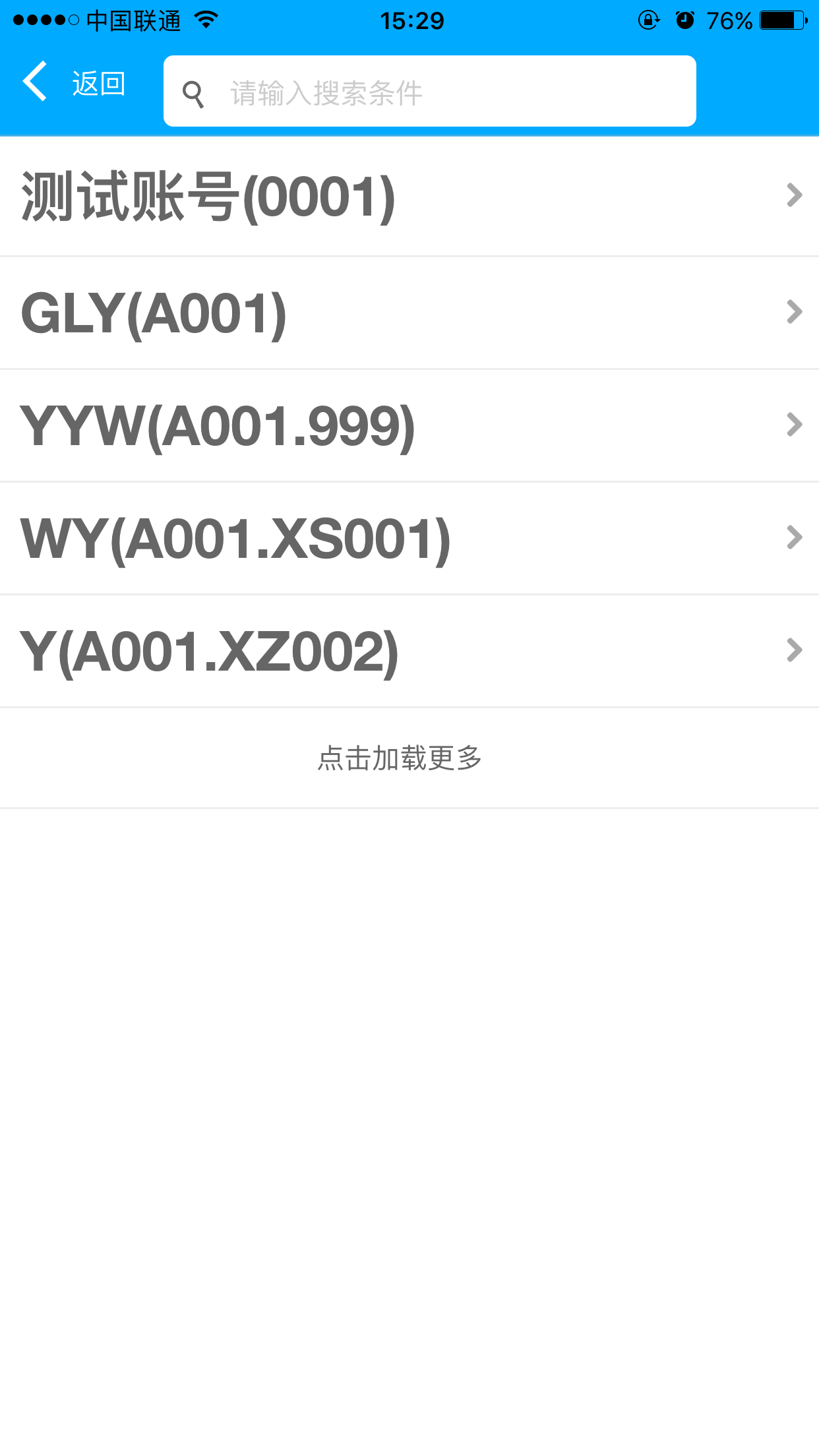Focus the 请输入搜索条件 search field
The image size is (819, 1456).
(430, 91)
